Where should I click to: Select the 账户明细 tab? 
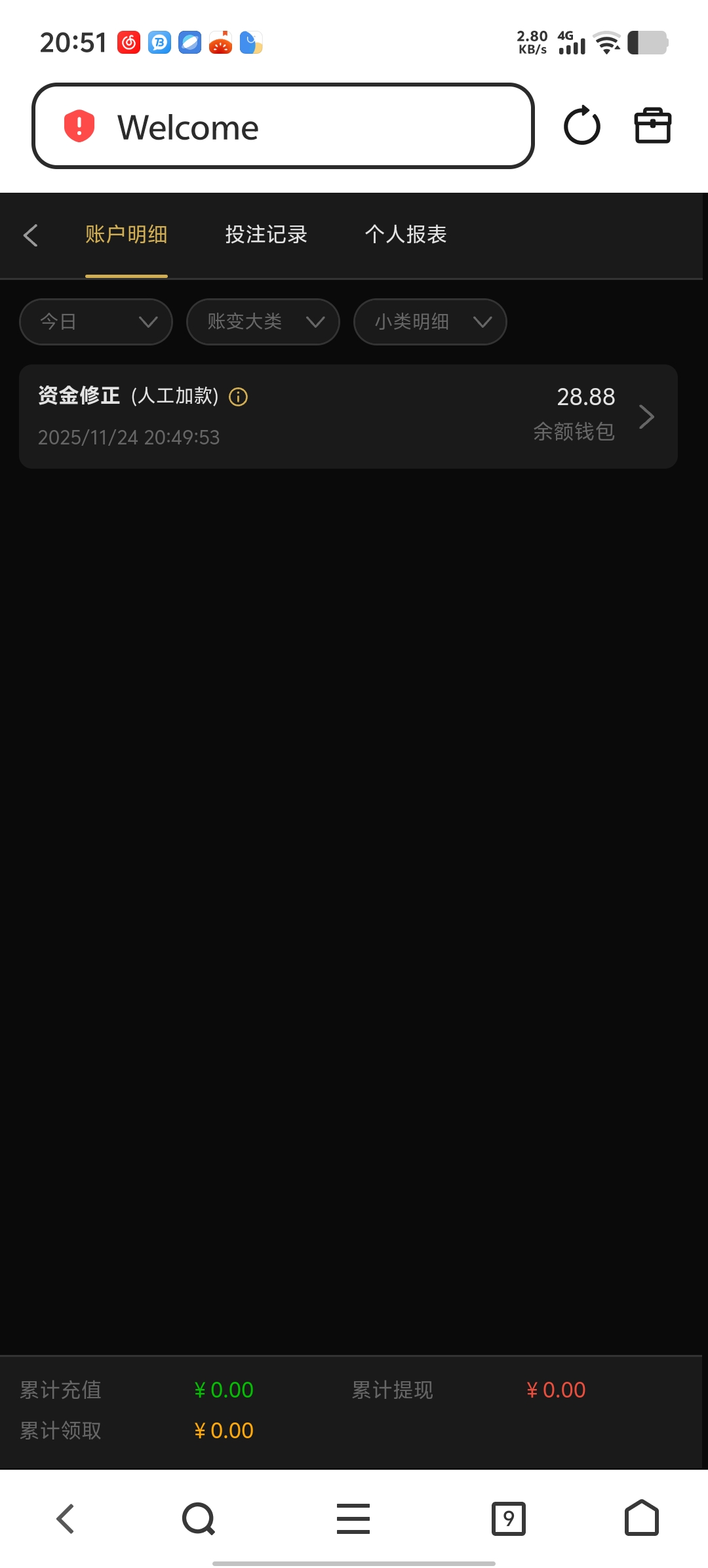tap(127, 235)
